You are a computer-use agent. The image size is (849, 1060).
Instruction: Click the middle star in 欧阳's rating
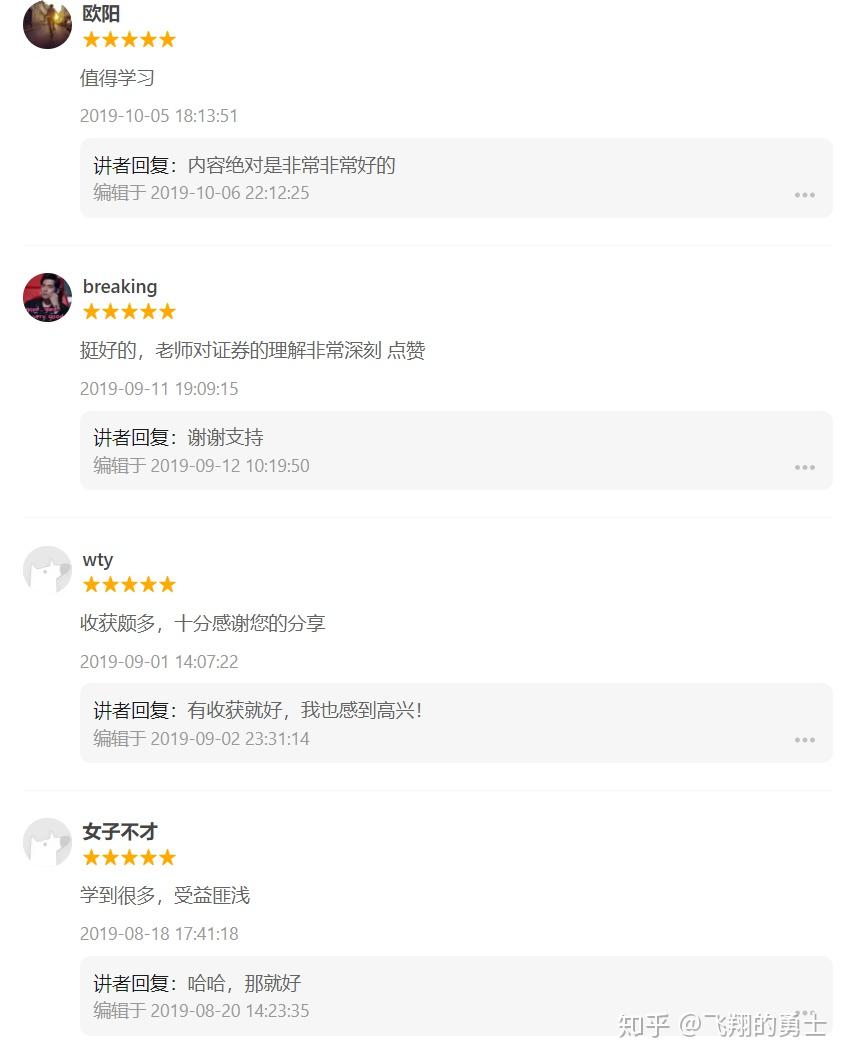tap(128, 39)
